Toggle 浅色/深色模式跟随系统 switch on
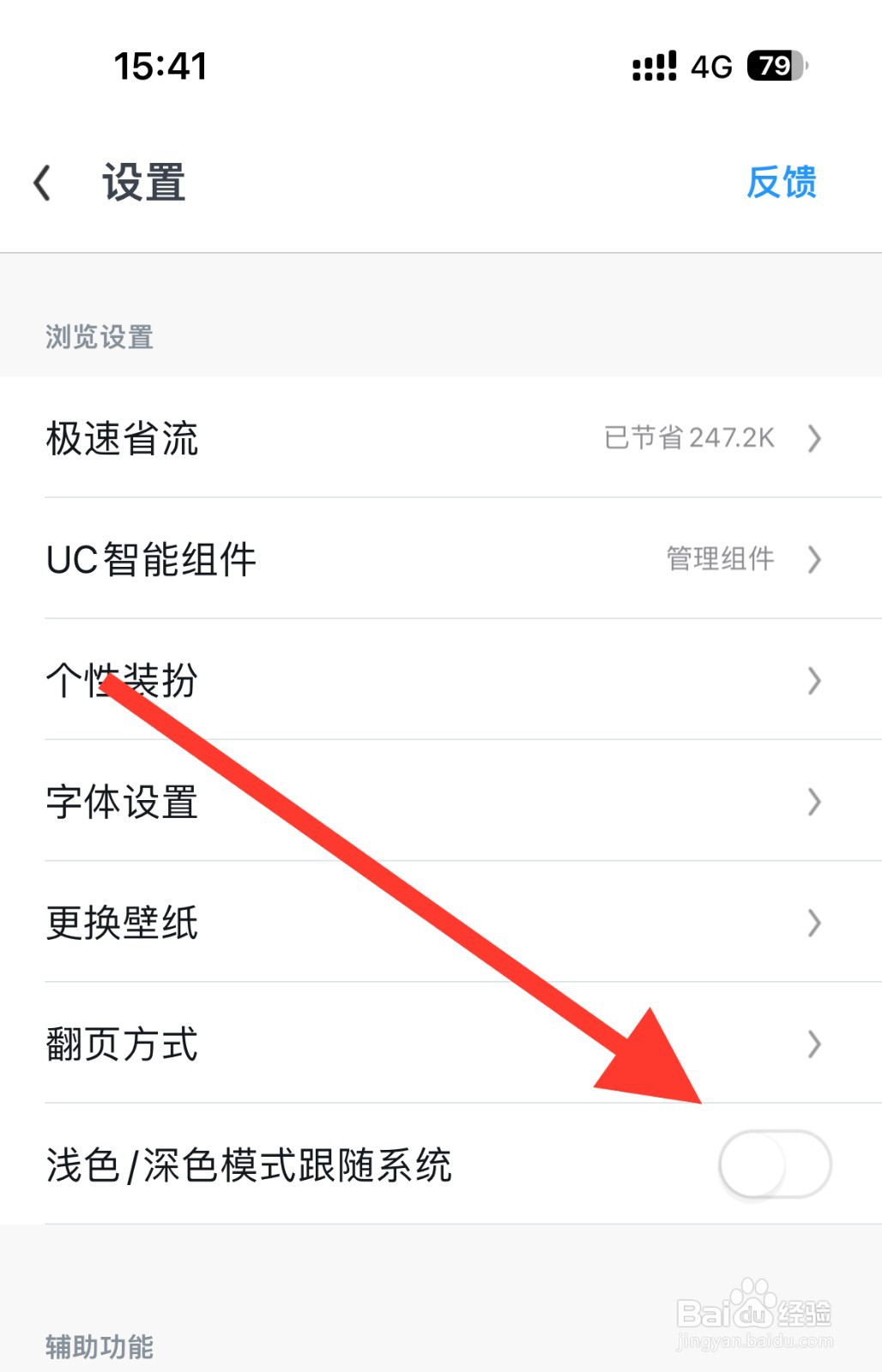 [x=773, y=1165]
